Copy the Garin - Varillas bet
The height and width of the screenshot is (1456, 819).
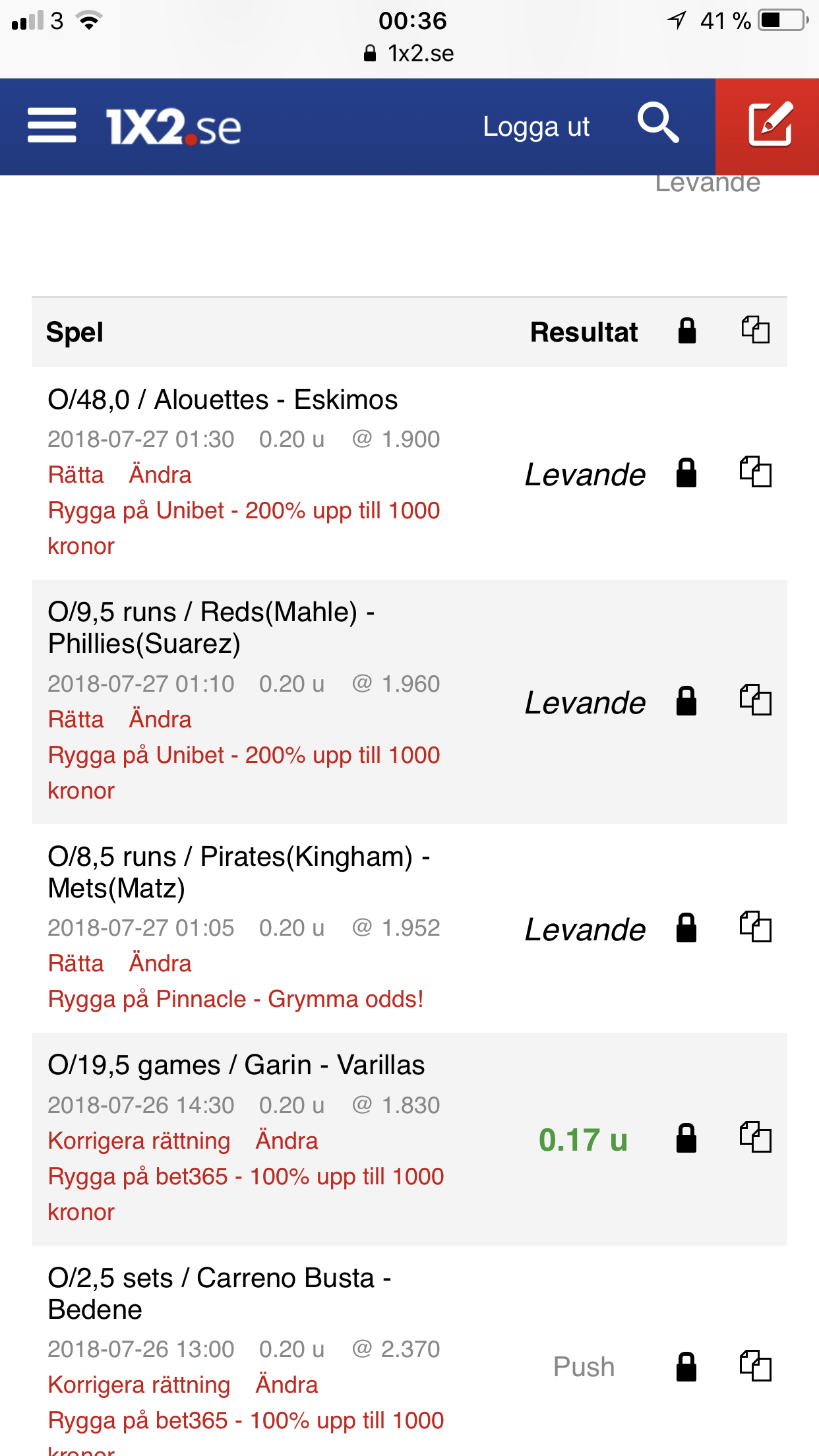755,1137
